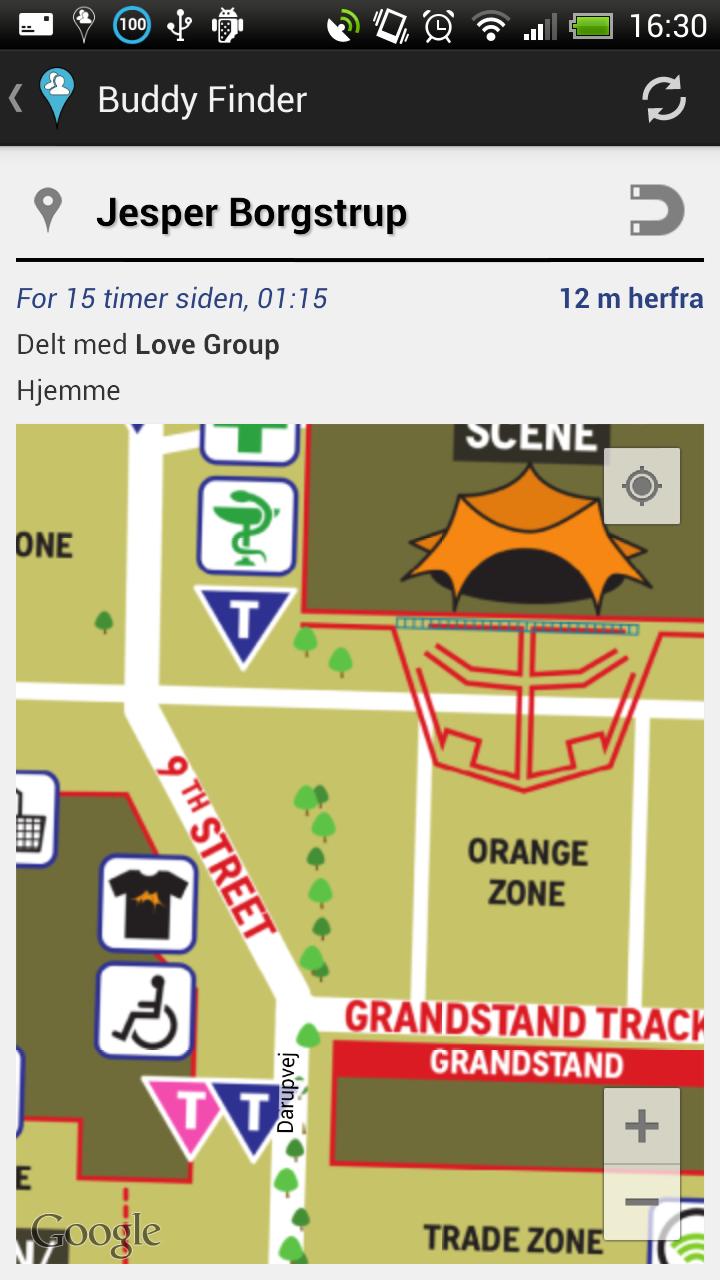Viewport: 720px width, 1280px height.
Task: Zoom in using the plus control
Action: pos(641,1124)
